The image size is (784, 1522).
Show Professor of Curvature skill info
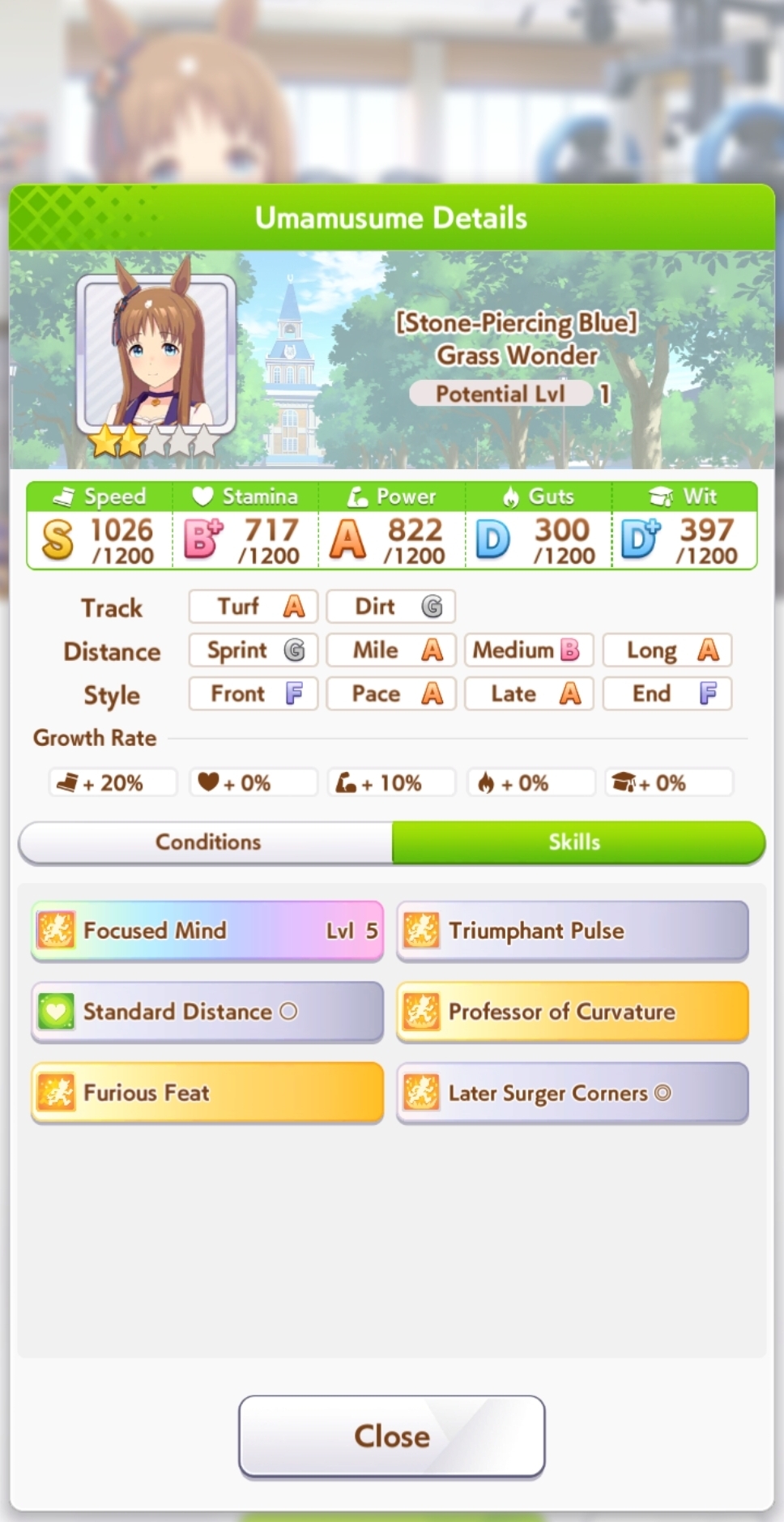[x=572, y=1012]
